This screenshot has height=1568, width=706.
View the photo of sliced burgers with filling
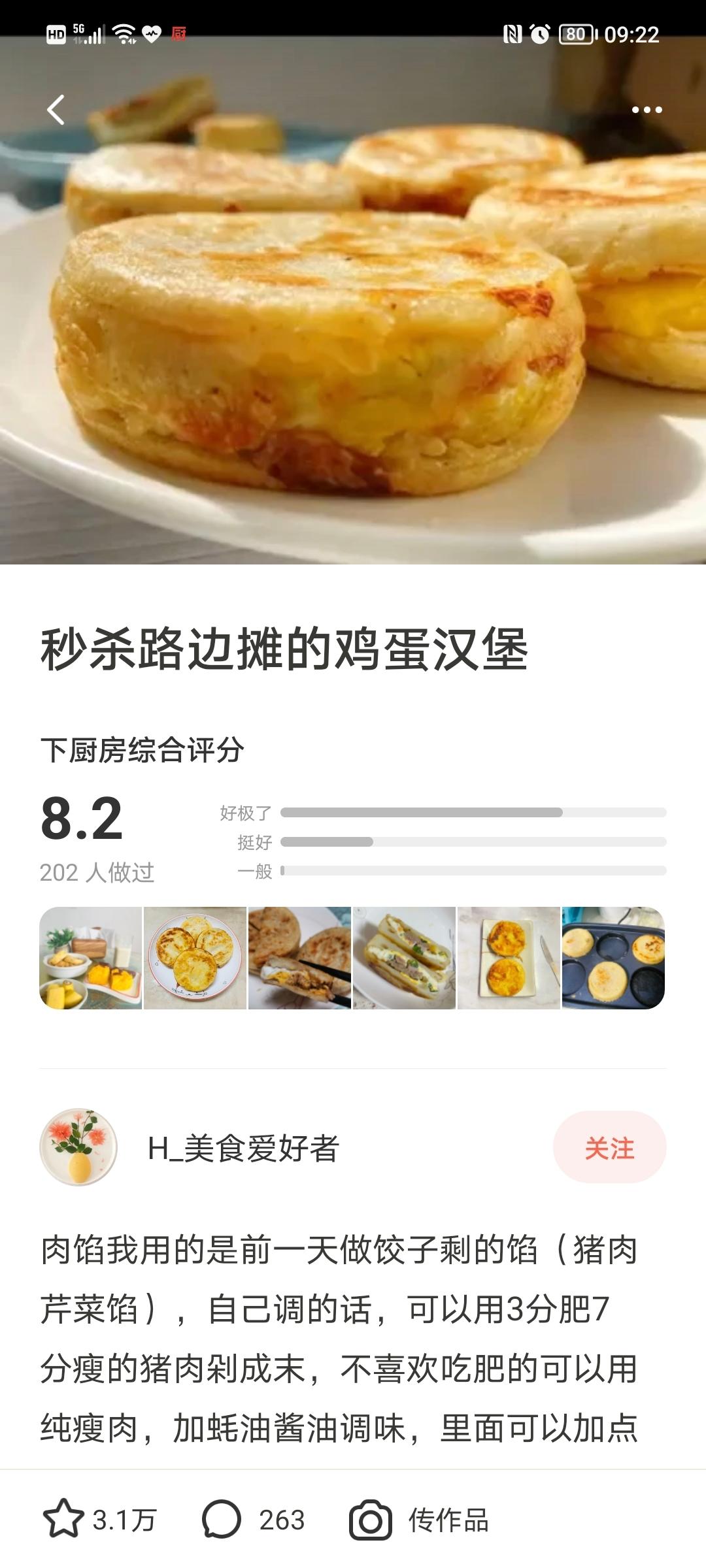(x=404, y=958)
